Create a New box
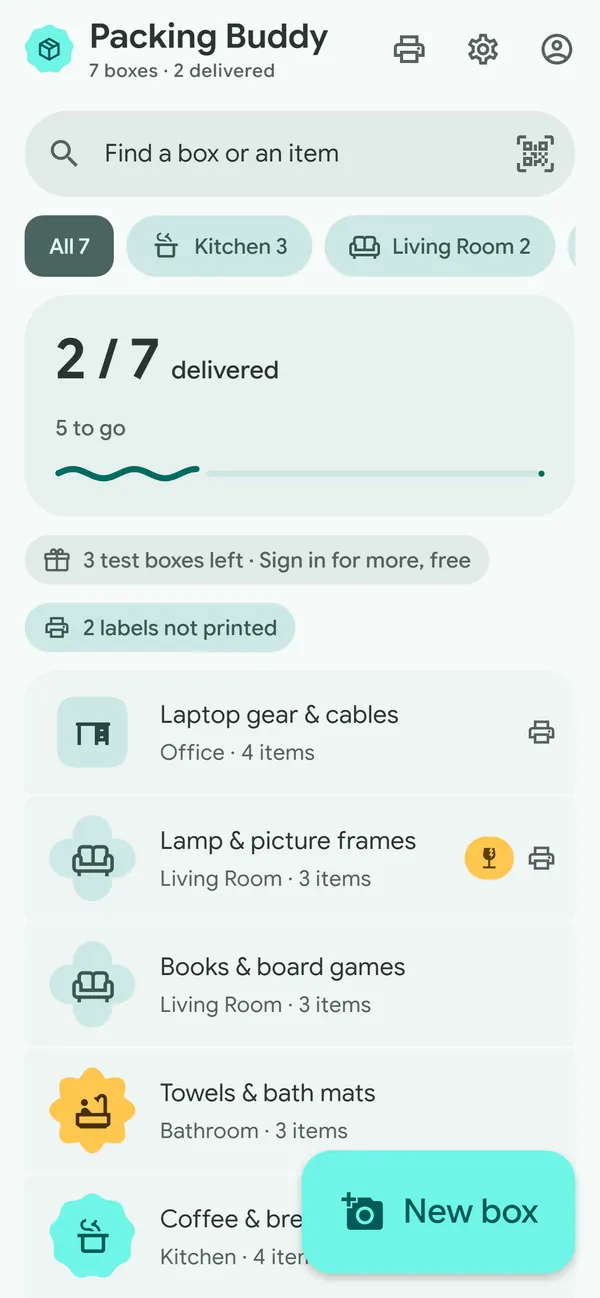 point(438,1212)
